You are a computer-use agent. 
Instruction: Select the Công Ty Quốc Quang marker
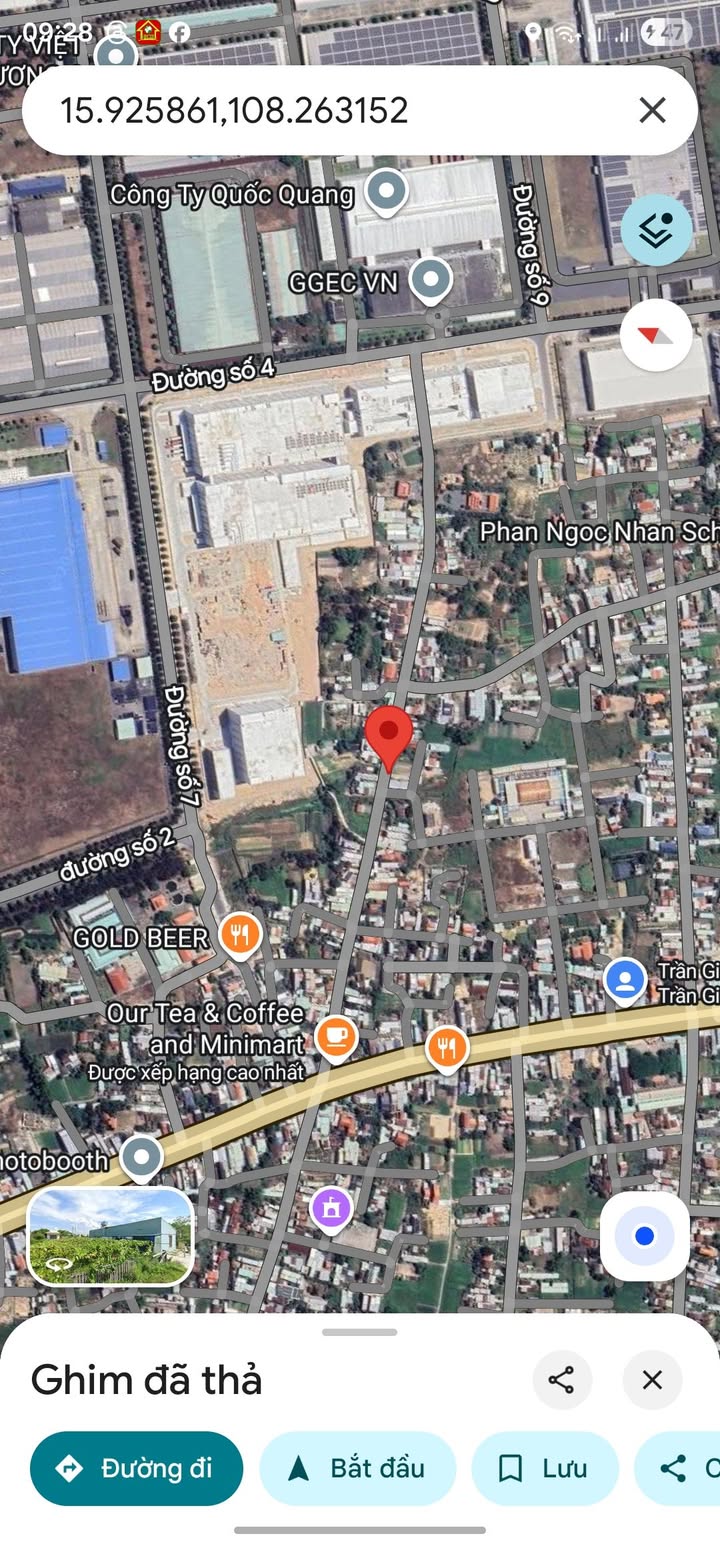click(385, 192)
